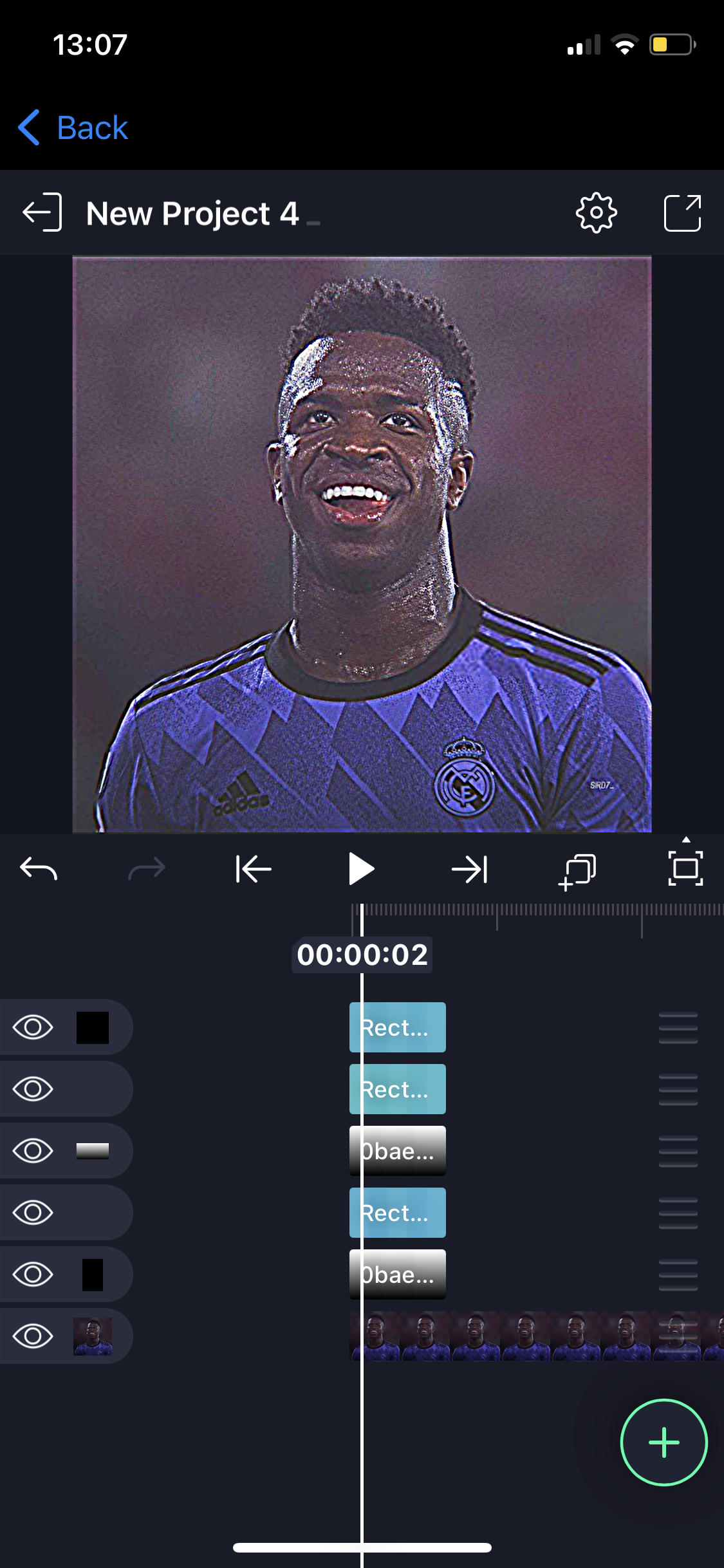Duplicate the selected layer

click(577, 870)
